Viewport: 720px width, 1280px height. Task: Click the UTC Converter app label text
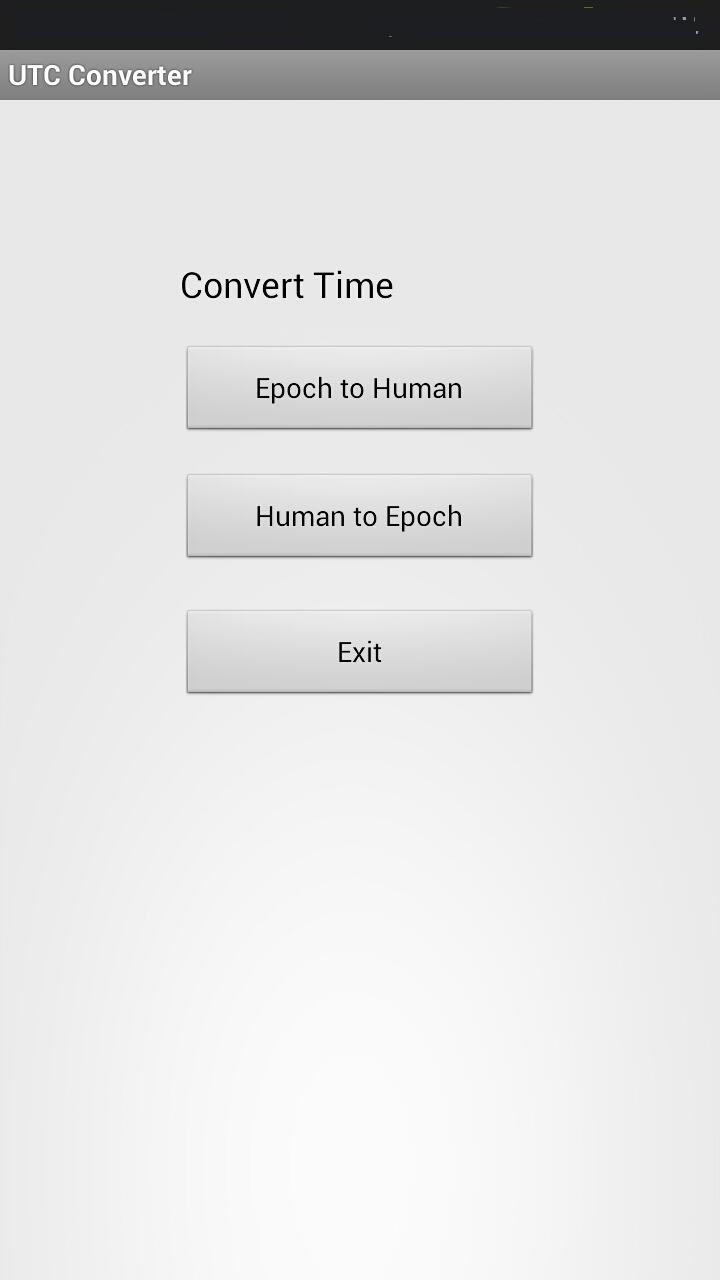pyautogui.click(x=99, y=74)
